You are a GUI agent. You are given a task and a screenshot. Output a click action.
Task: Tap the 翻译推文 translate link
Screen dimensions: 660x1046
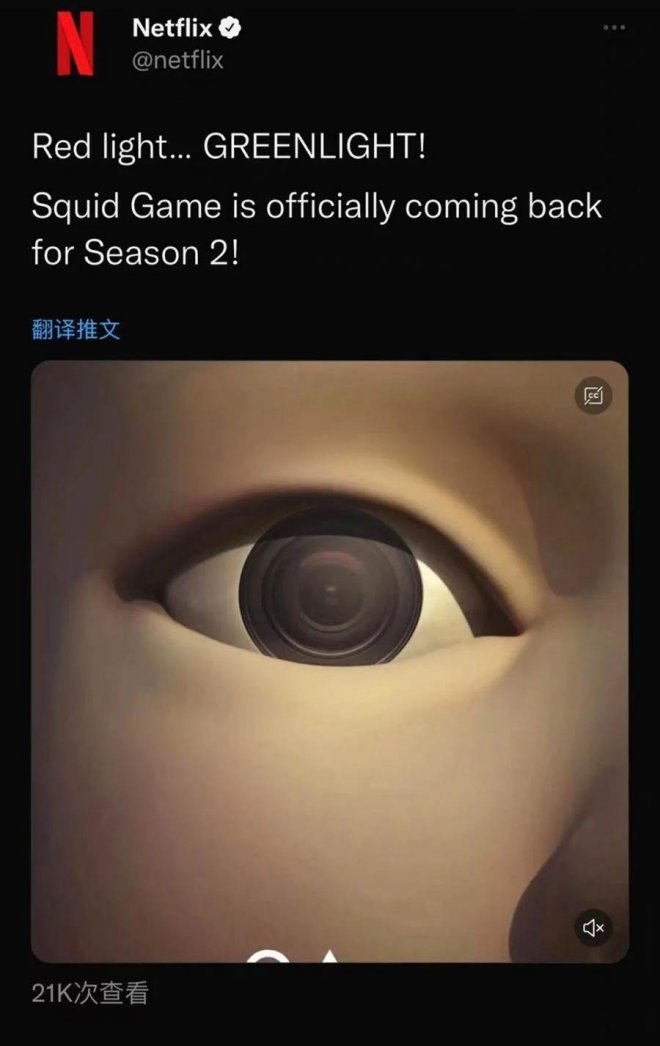point(76,329)
